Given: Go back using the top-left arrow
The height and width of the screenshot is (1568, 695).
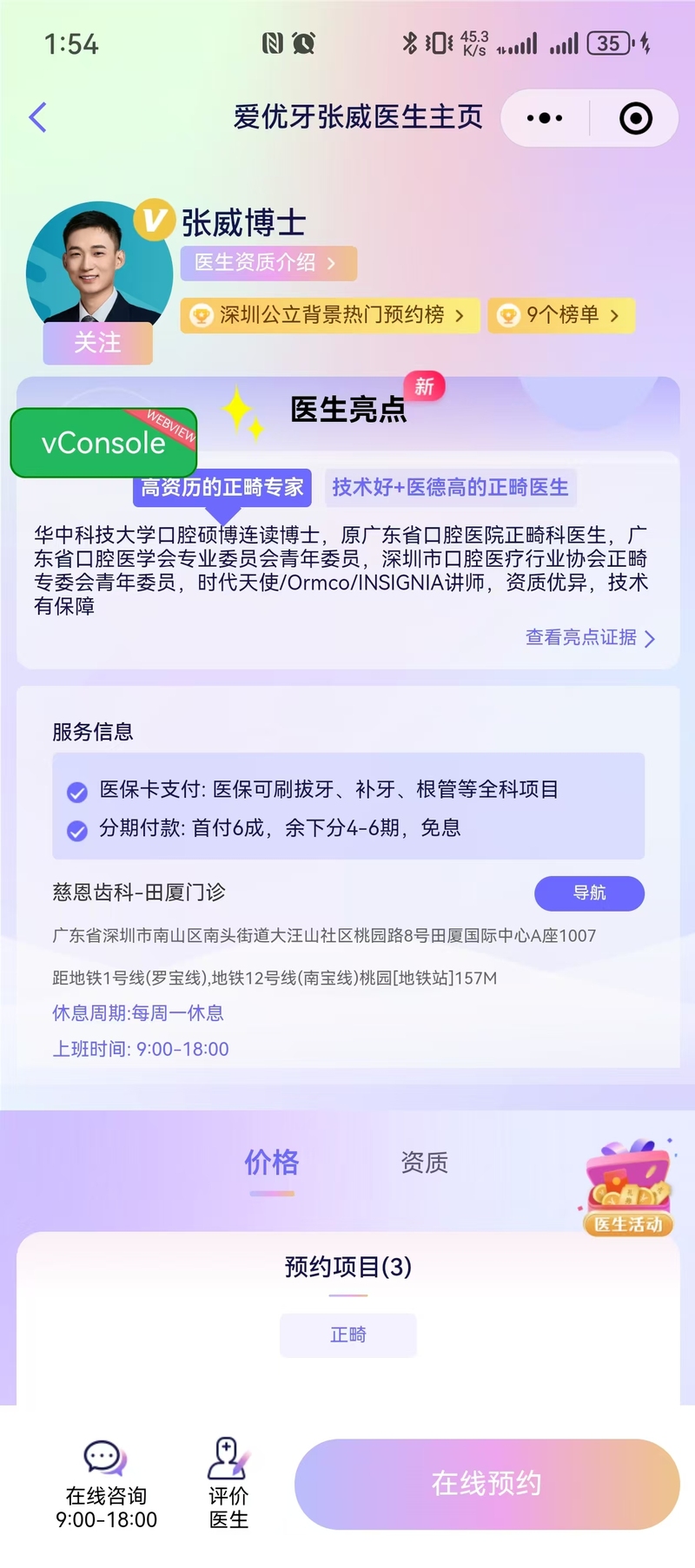Looking at the screenshot, I should (37, 117).
